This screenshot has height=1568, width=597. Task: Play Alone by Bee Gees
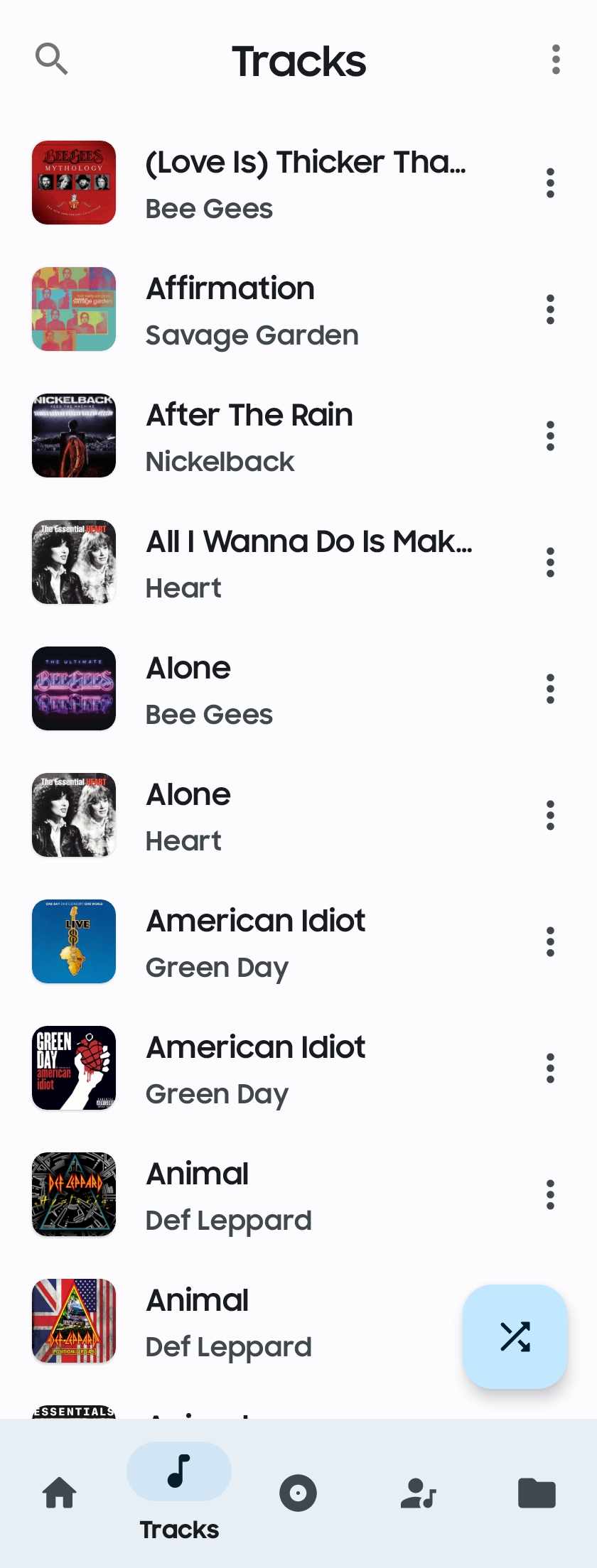coord(298,688)
